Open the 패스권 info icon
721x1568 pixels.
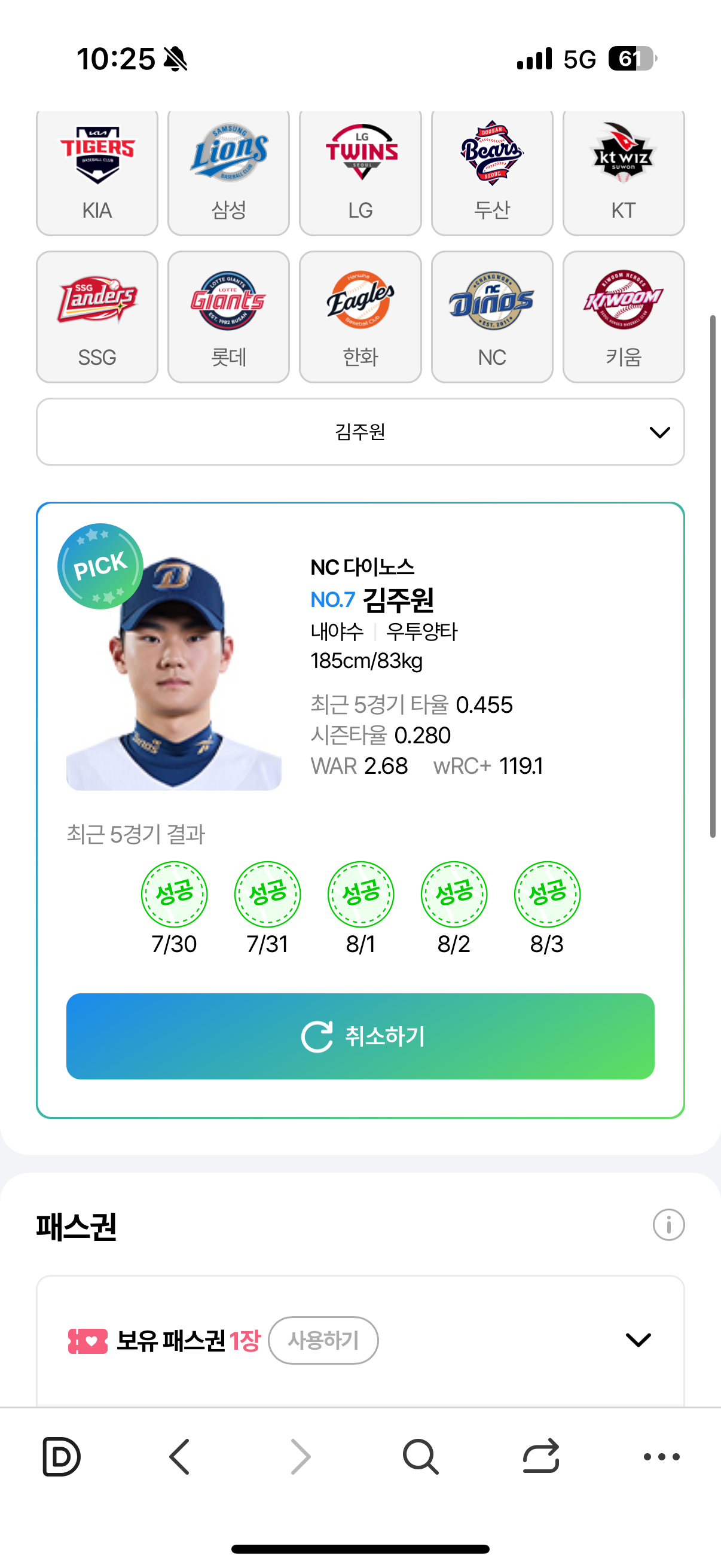pos(668,1225)
